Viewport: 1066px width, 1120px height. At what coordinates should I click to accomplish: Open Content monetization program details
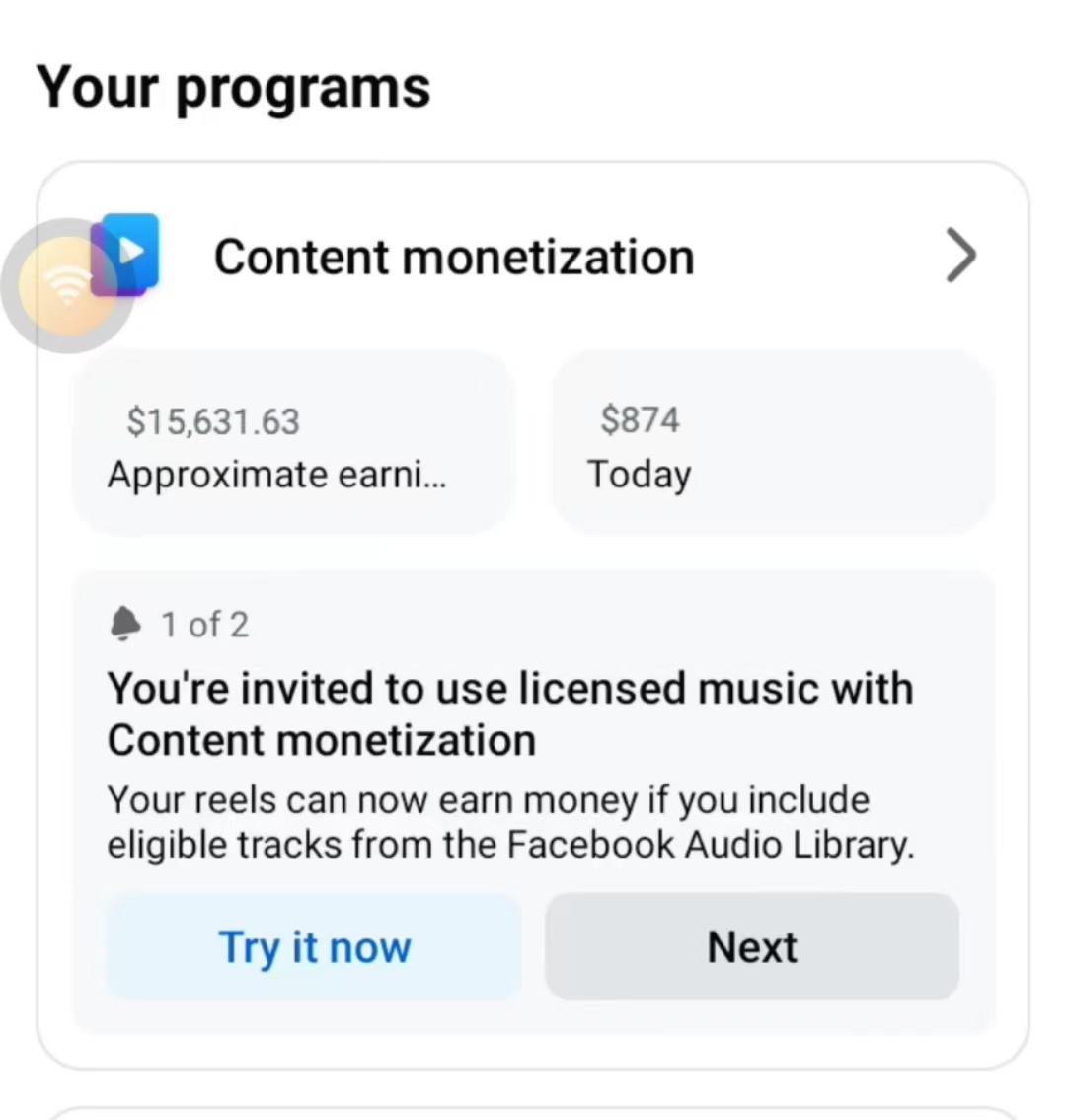959,257
